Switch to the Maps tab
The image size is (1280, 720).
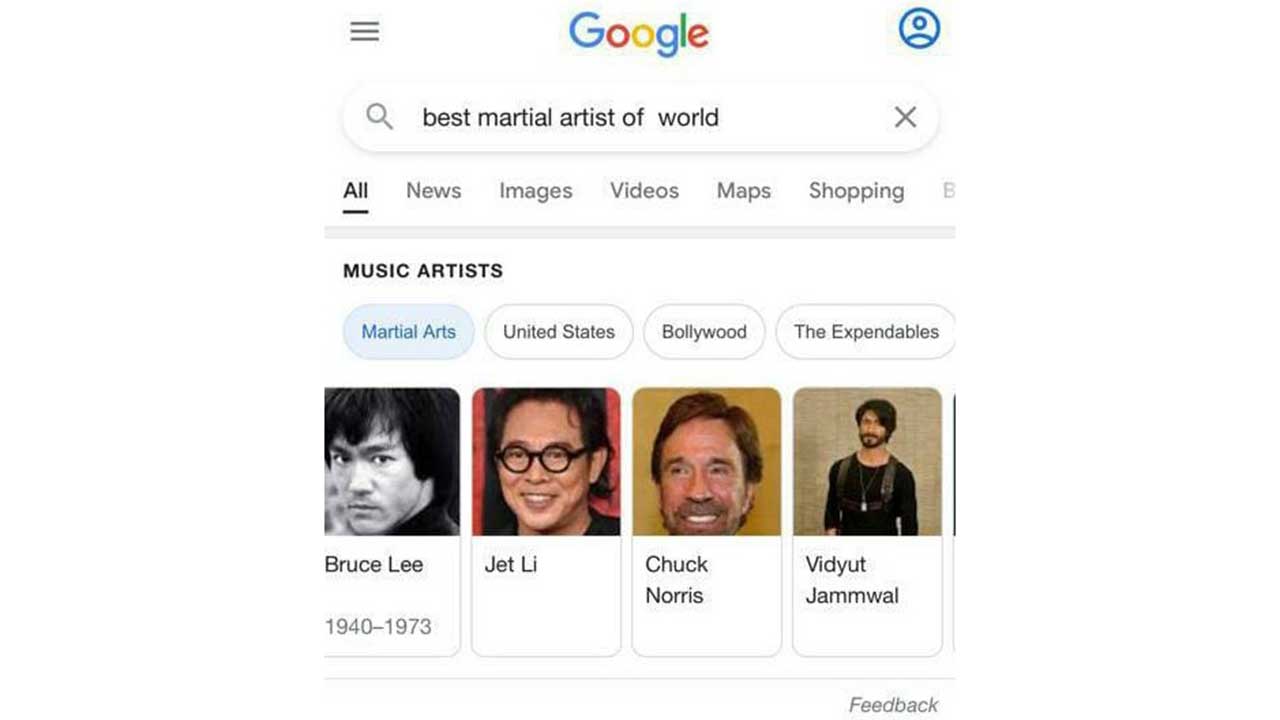(x=743, y=191)
